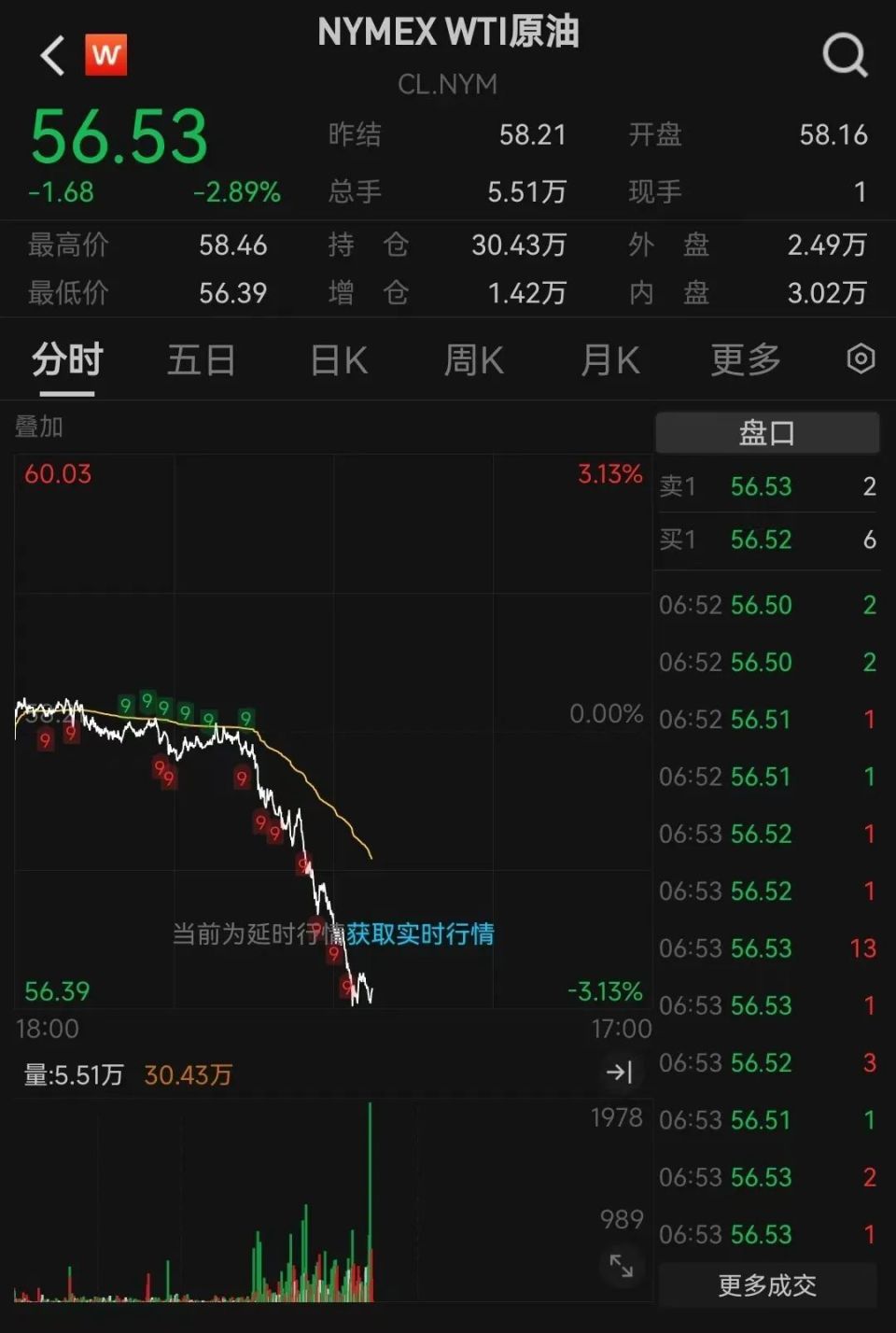The height and width of the screenshot is (1333, 896).
Task: Open the 更多 more options menu
Action: 744,359
